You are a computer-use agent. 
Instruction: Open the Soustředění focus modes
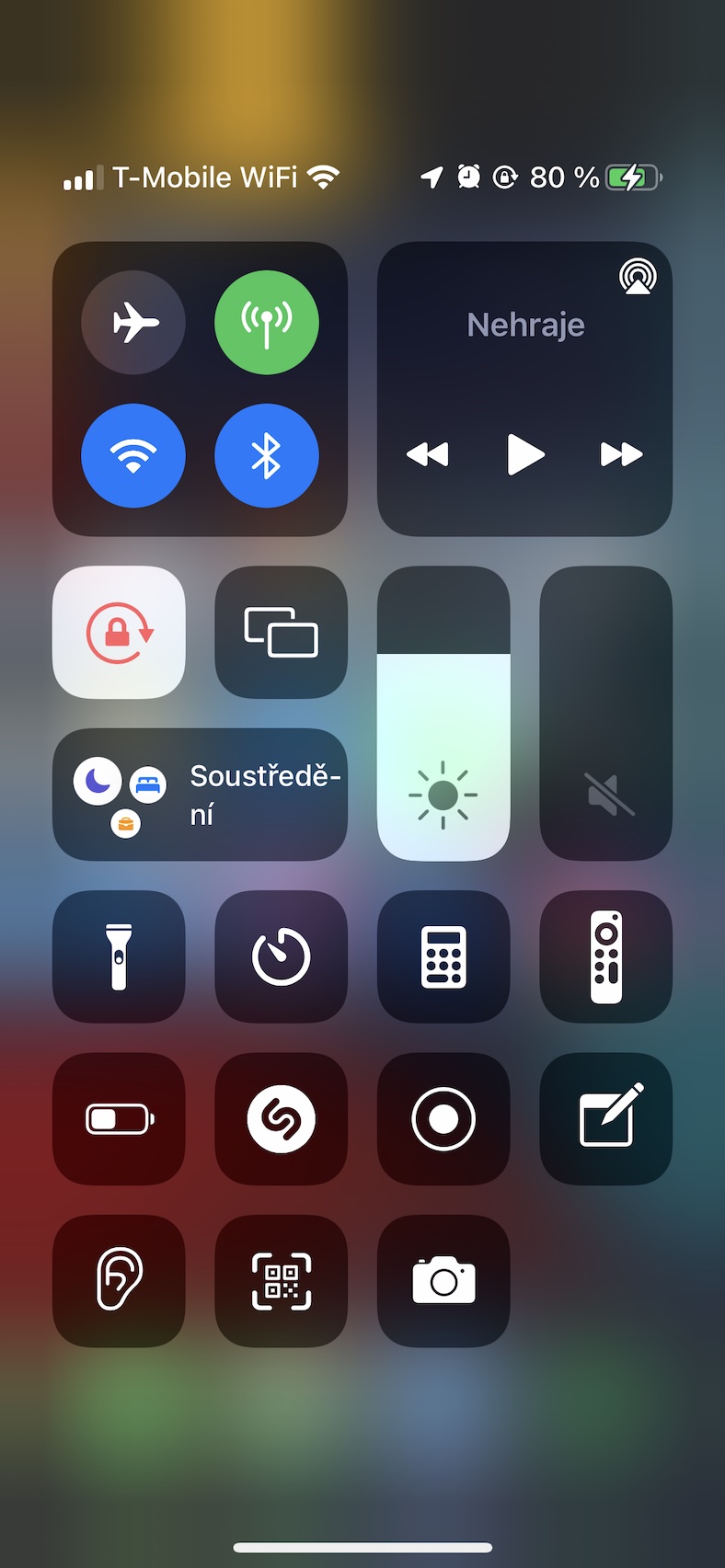click(200, 795)
